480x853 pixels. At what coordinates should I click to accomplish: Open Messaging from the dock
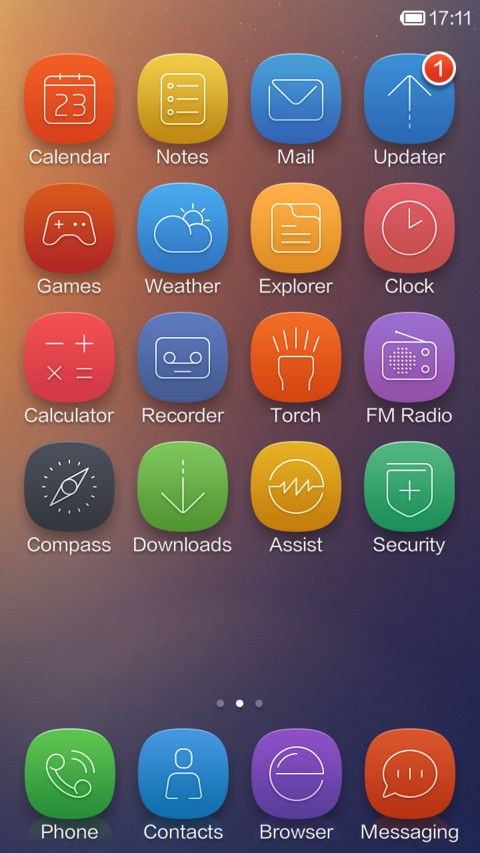410,774
